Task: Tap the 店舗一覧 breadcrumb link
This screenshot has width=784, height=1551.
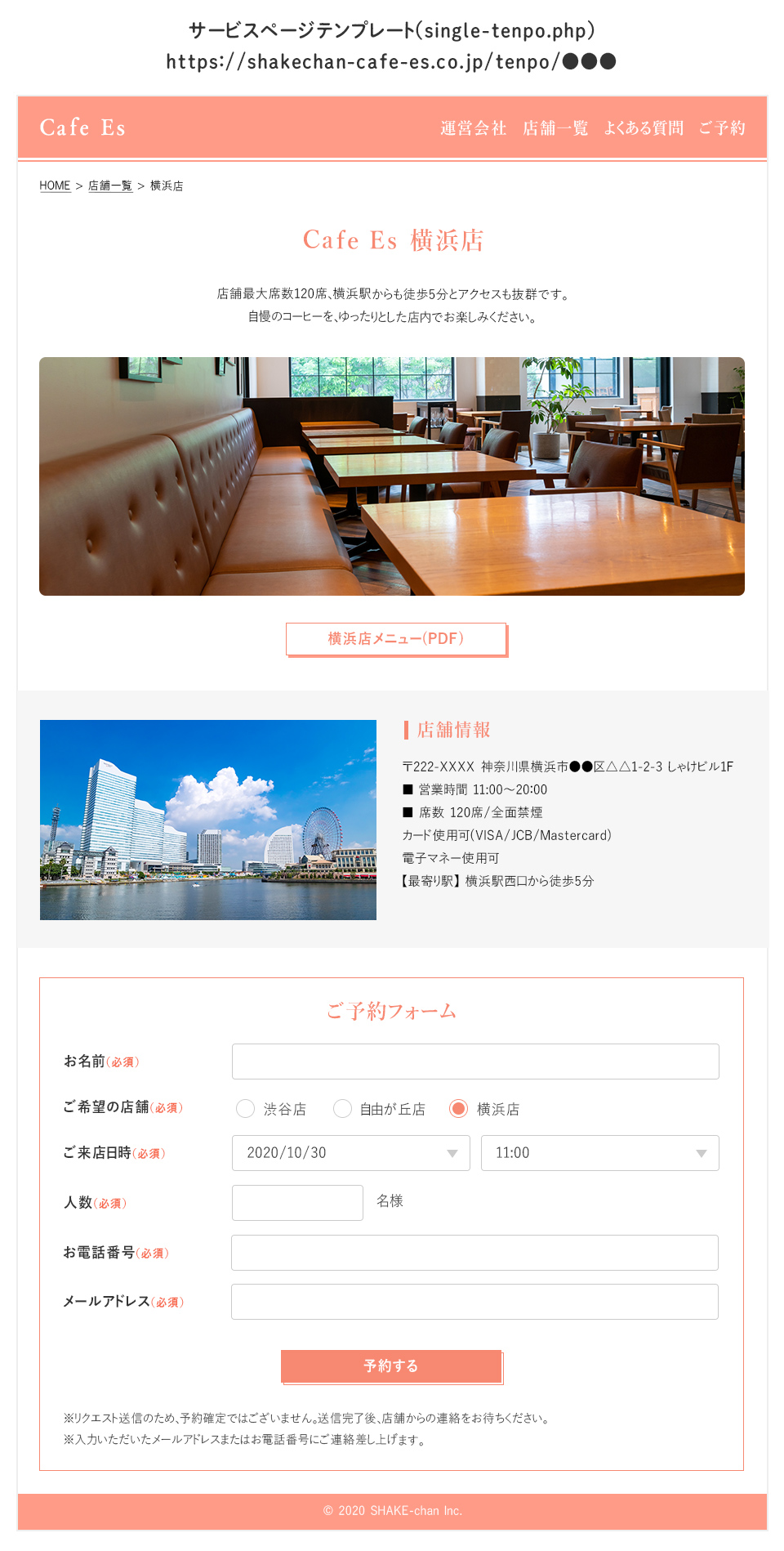Action: point(109,185)
